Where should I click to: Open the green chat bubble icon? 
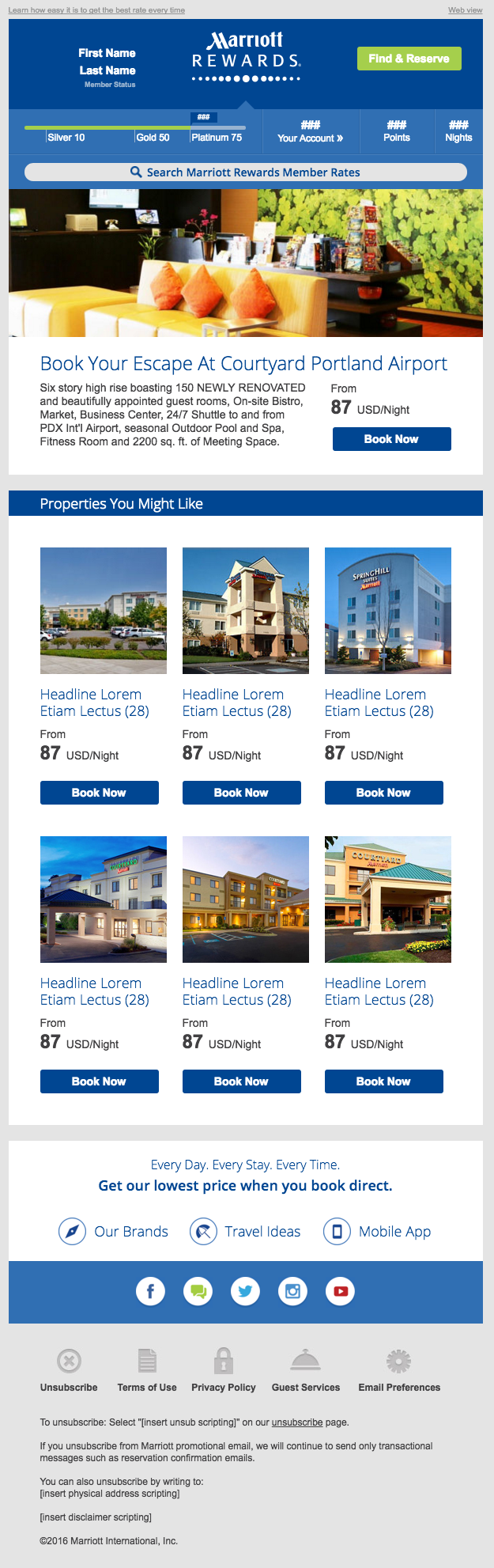coord(198,1292)
